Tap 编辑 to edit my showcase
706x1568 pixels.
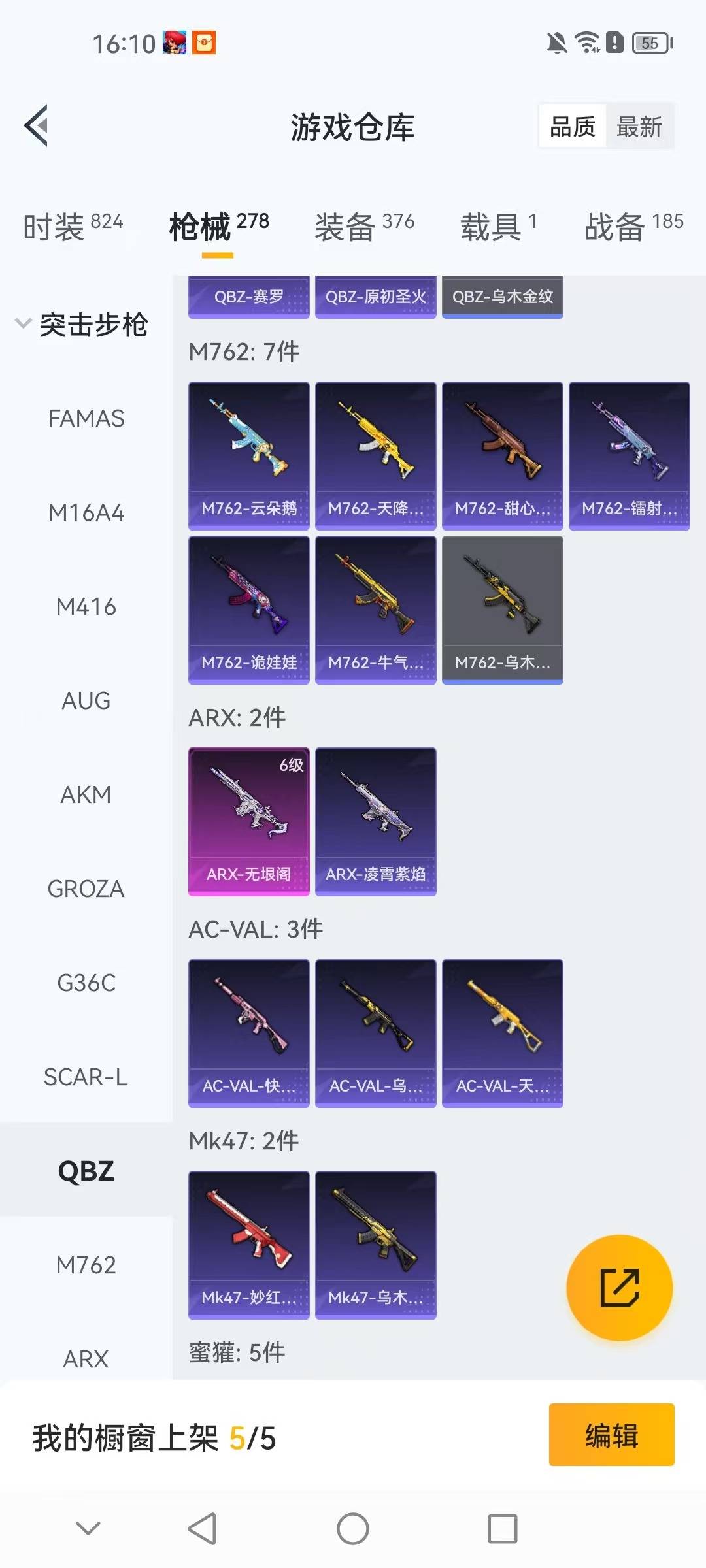[611, 1435]
